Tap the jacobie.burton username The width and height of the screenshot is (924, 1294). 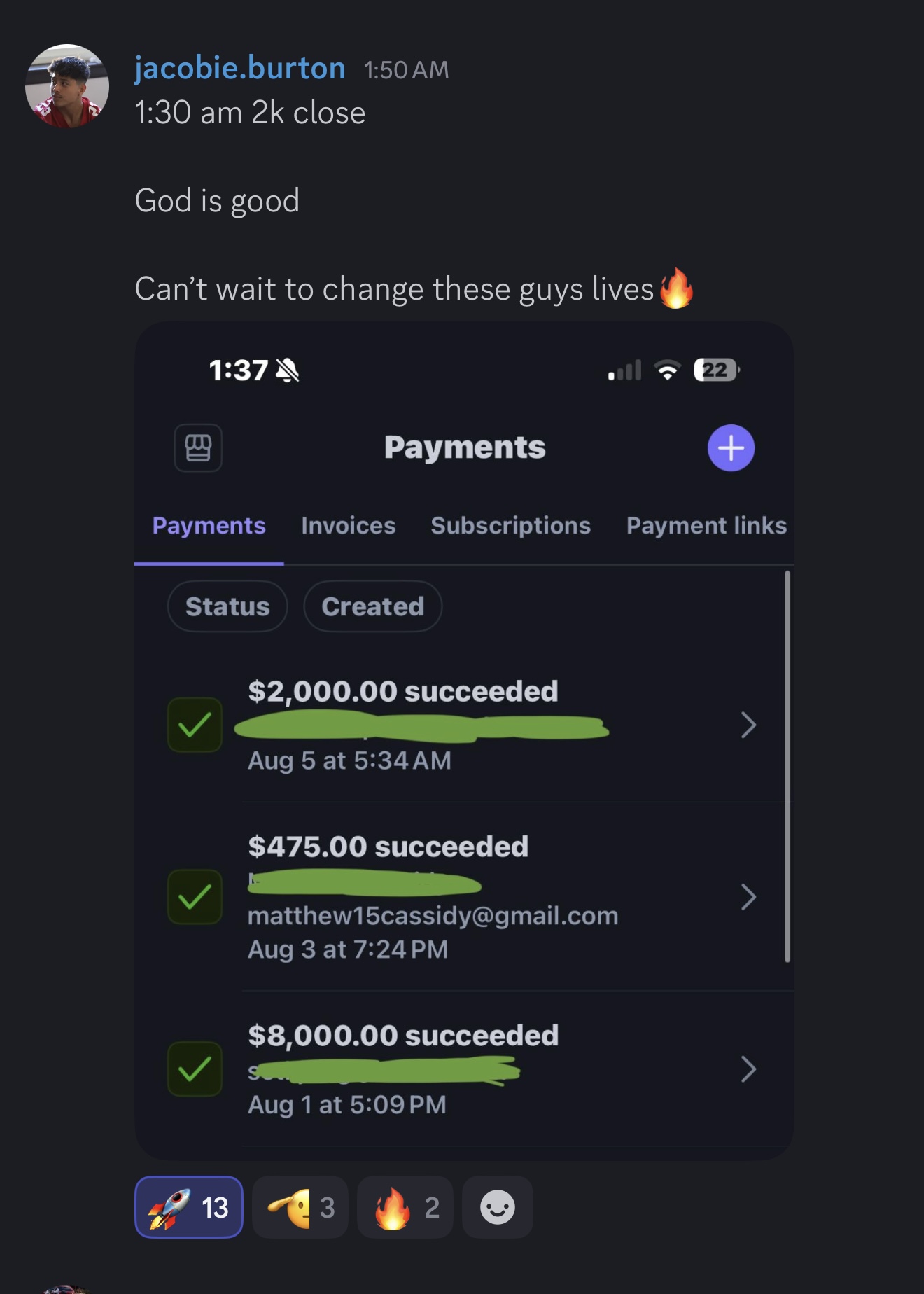pos(239,69)
